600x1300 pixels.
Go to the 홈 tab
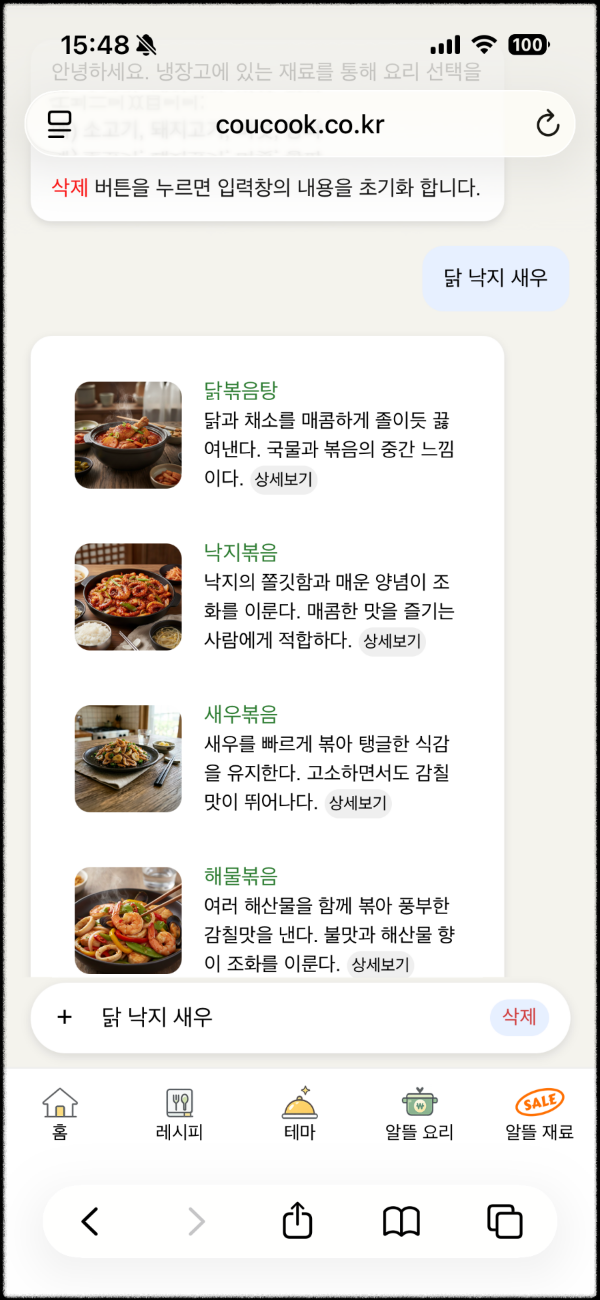pyautogui.click(x=60, y=1114)
